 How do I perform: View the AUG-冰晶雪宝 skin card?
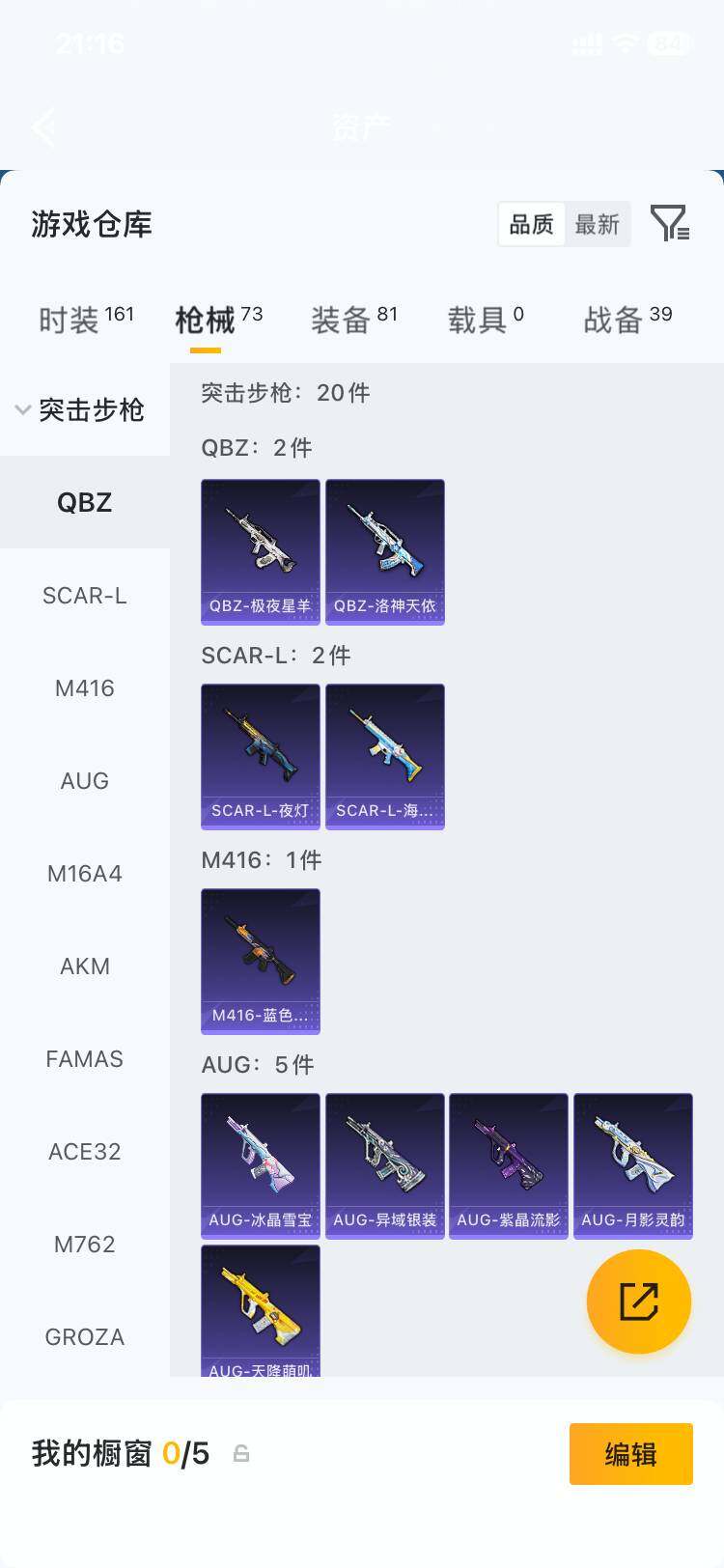coord(261,1166)
